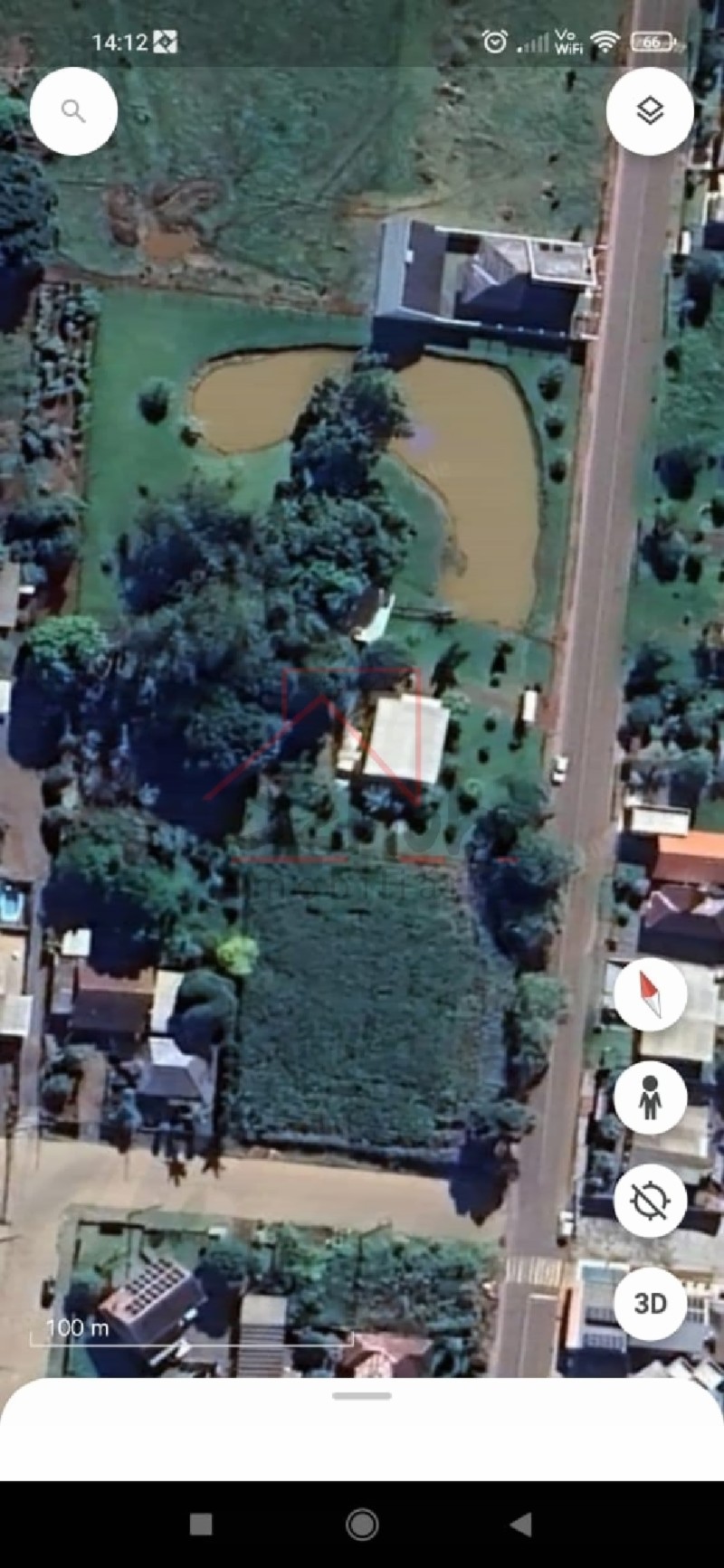Open the map layers menu
Viewport: 724px width, 1568px height.
click(x=650, y=111)
